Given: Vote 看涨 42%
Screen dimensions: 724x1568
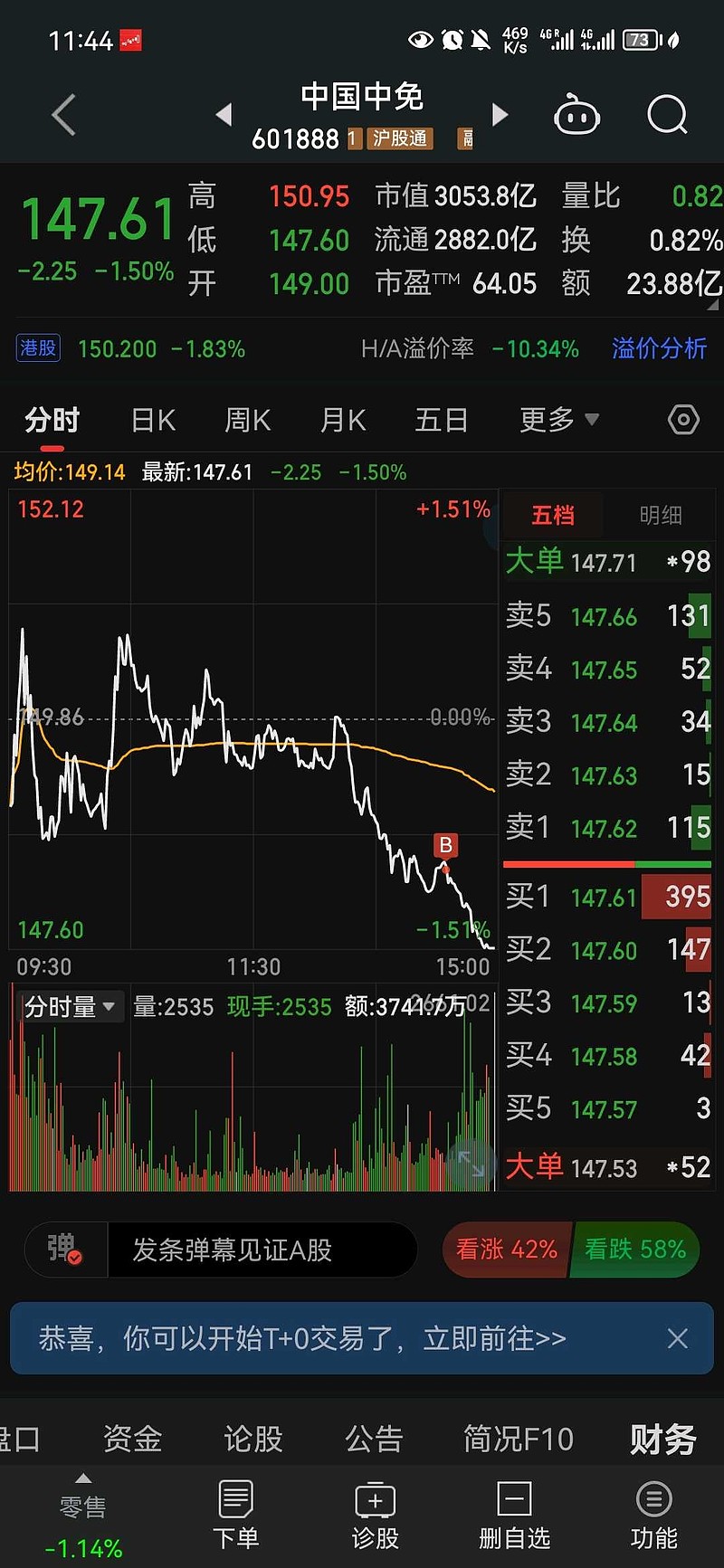Looking at the screenshot, I should [x=506, y=1250].
